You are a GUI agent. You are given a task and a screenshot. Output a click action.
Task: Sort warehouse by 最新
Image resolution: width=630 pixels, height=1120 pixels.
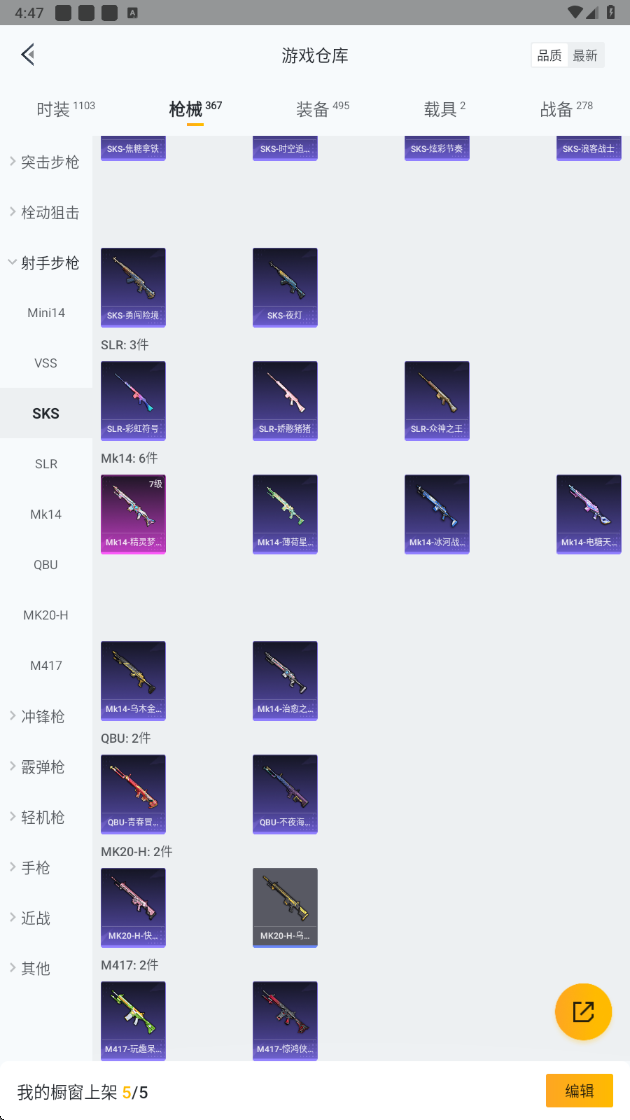(585, 56)
